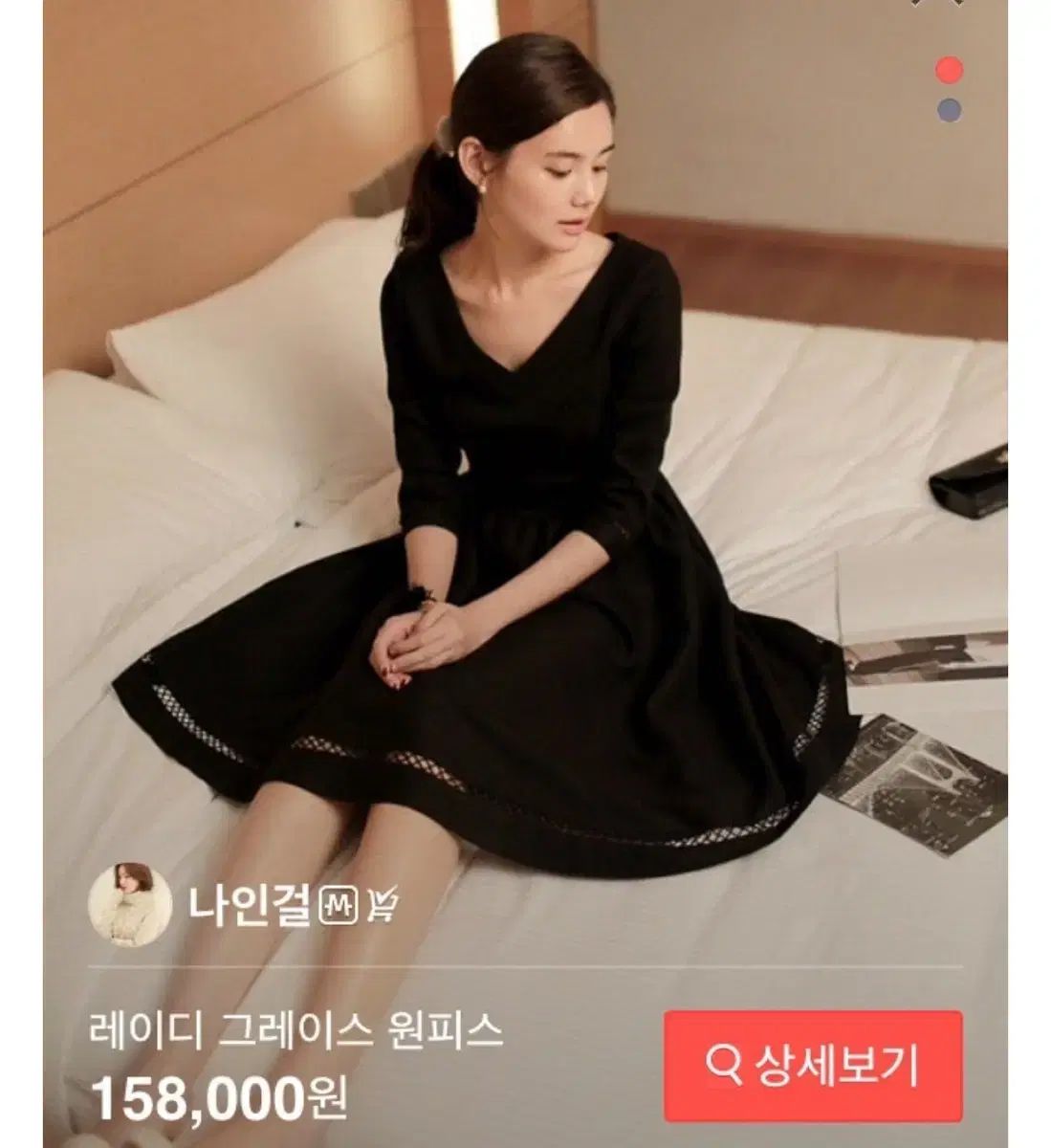Choose the gray-blue color swatch

(948, 110)
